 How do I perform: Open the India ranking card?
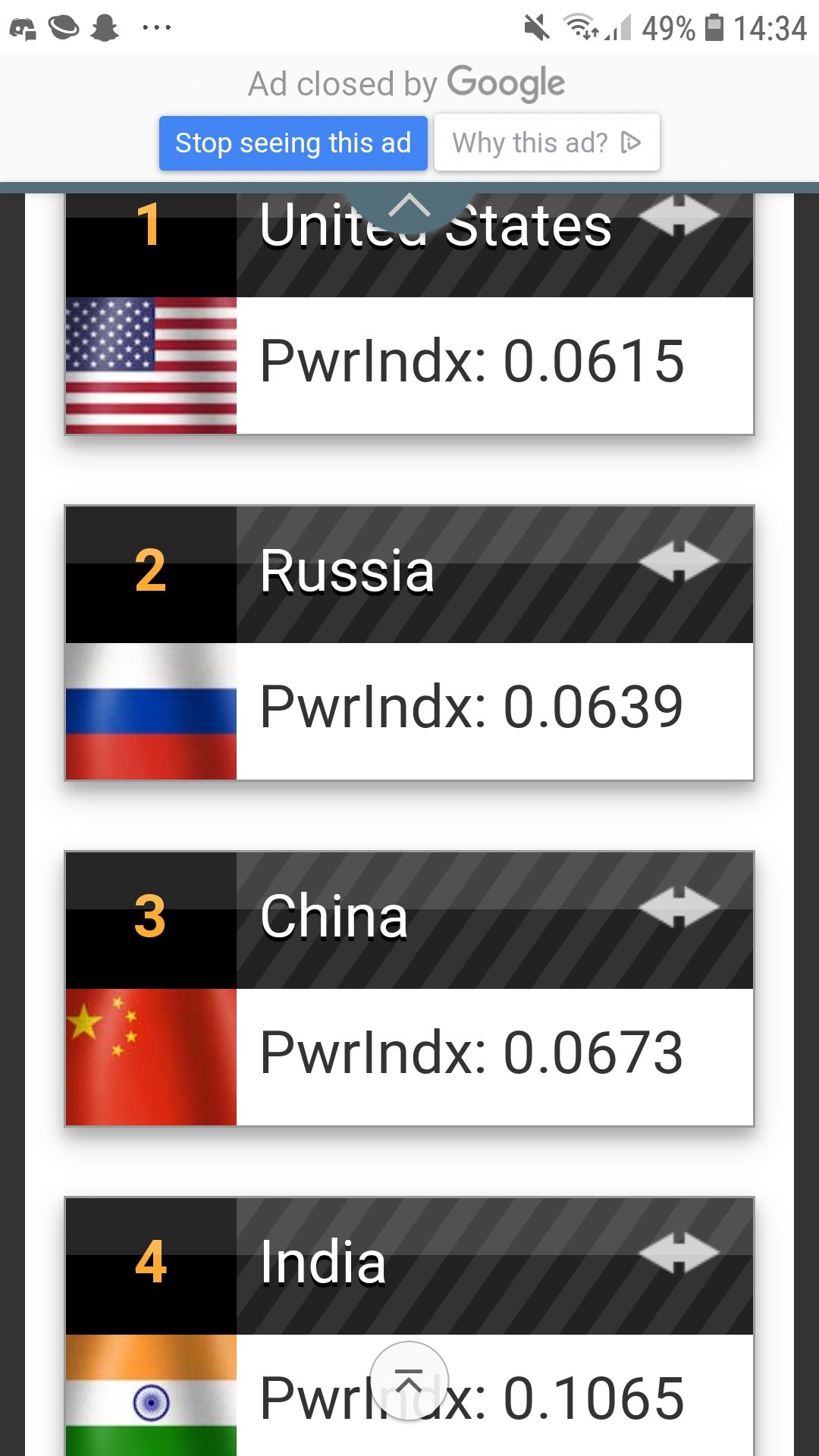point(409,1289)
